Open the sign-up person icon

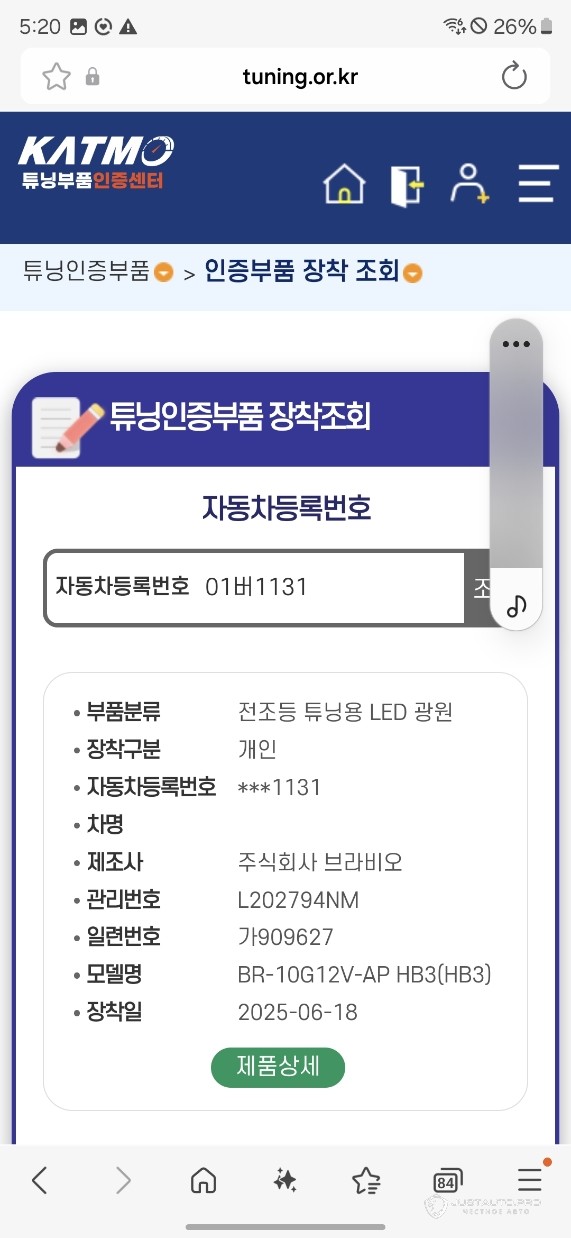pos(468,185)
